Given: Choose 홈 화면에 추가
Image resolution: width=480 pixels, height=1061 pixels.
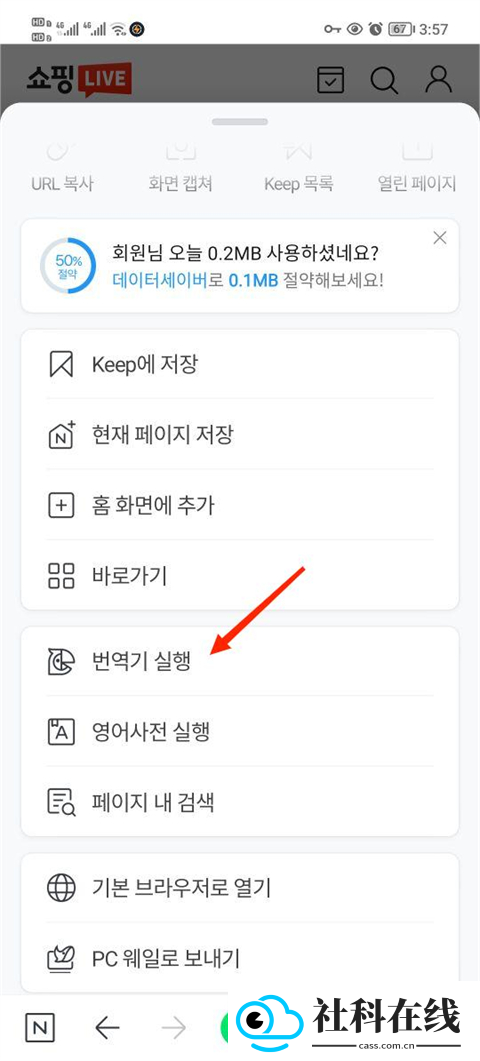Looking at the screenshot, I should coord(240,505).
